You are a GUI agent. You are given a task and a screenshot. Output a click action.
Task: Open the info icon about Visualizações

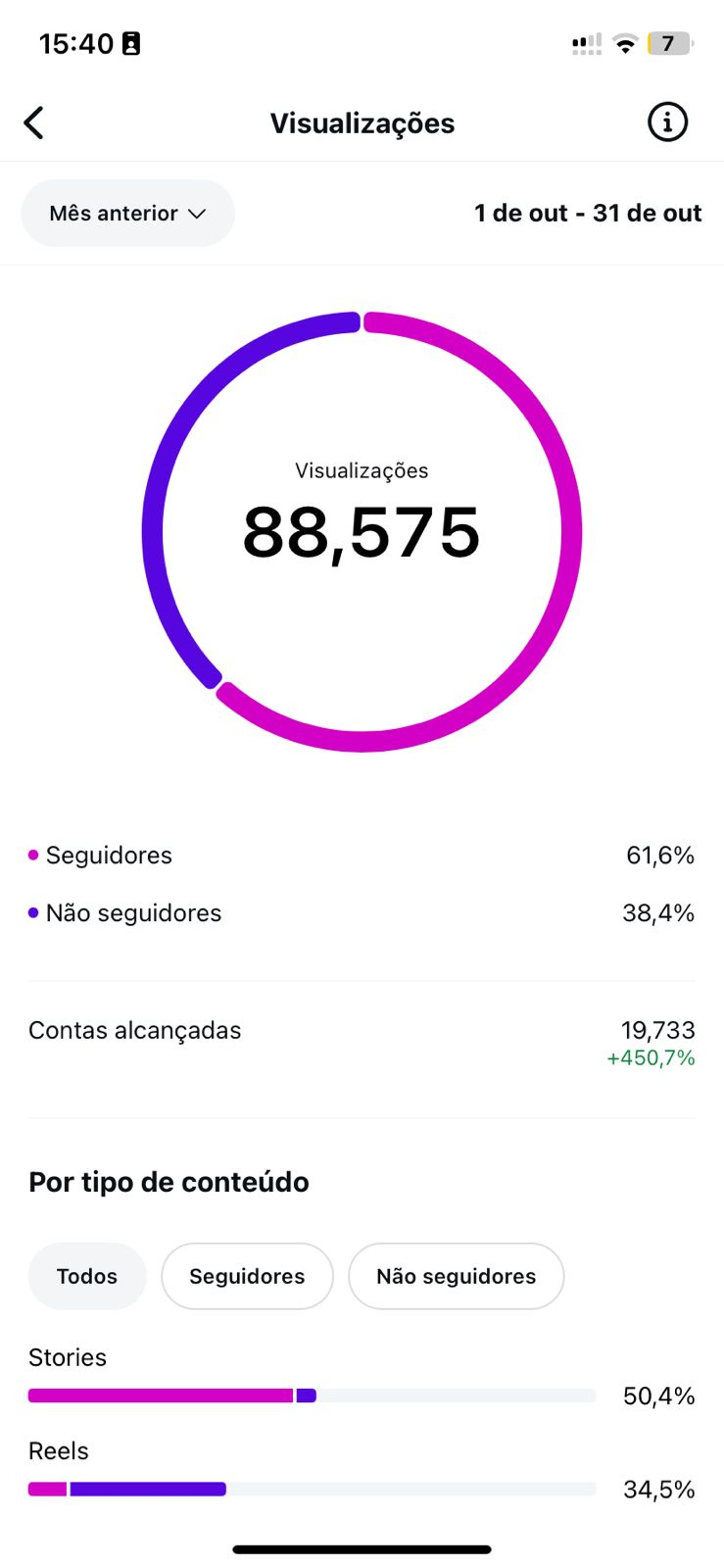click(x=667, y=122)
